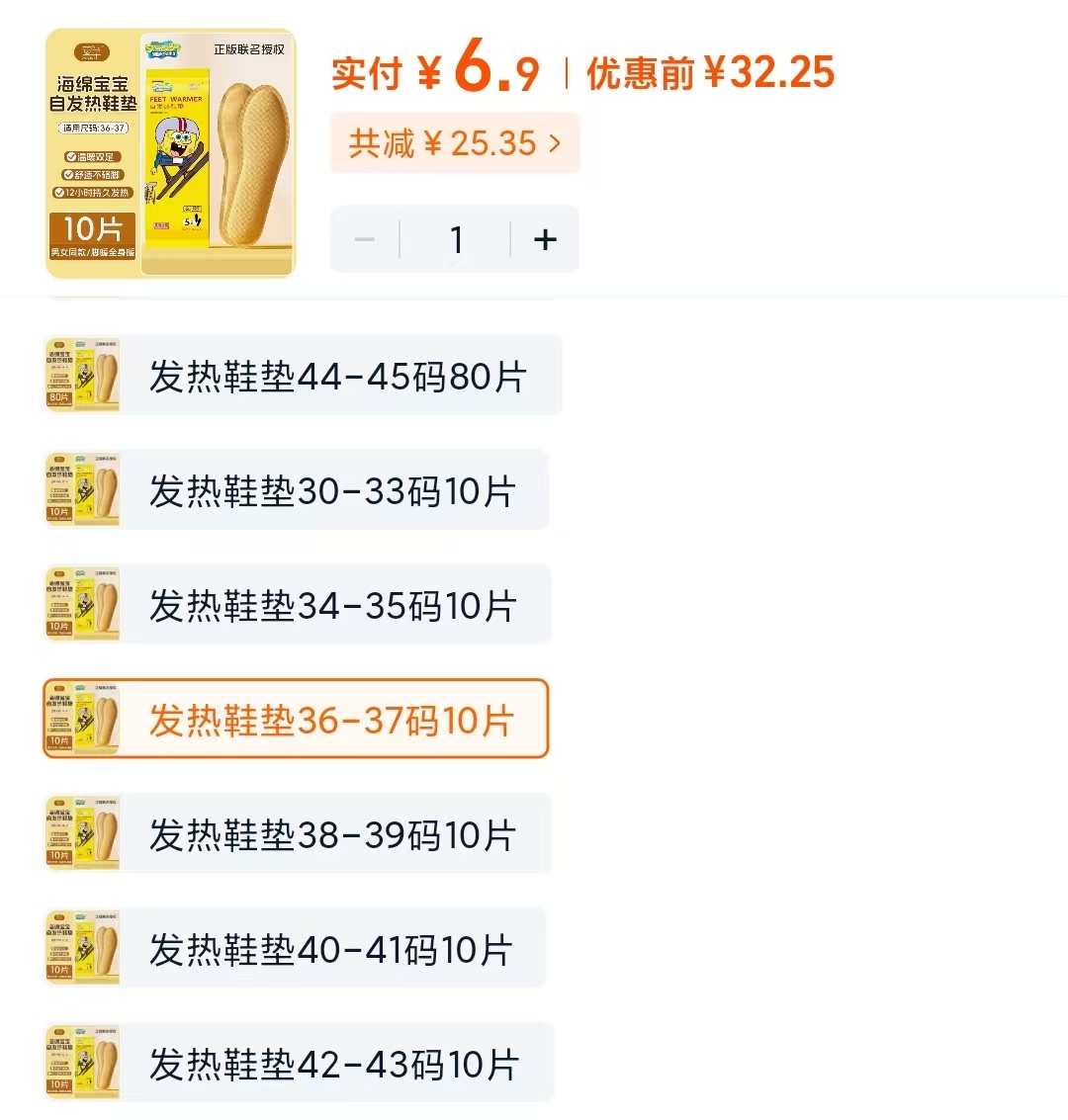Increase quantity using the plus button
This screenshot has width=1068, height=1120.
(544, 238)
